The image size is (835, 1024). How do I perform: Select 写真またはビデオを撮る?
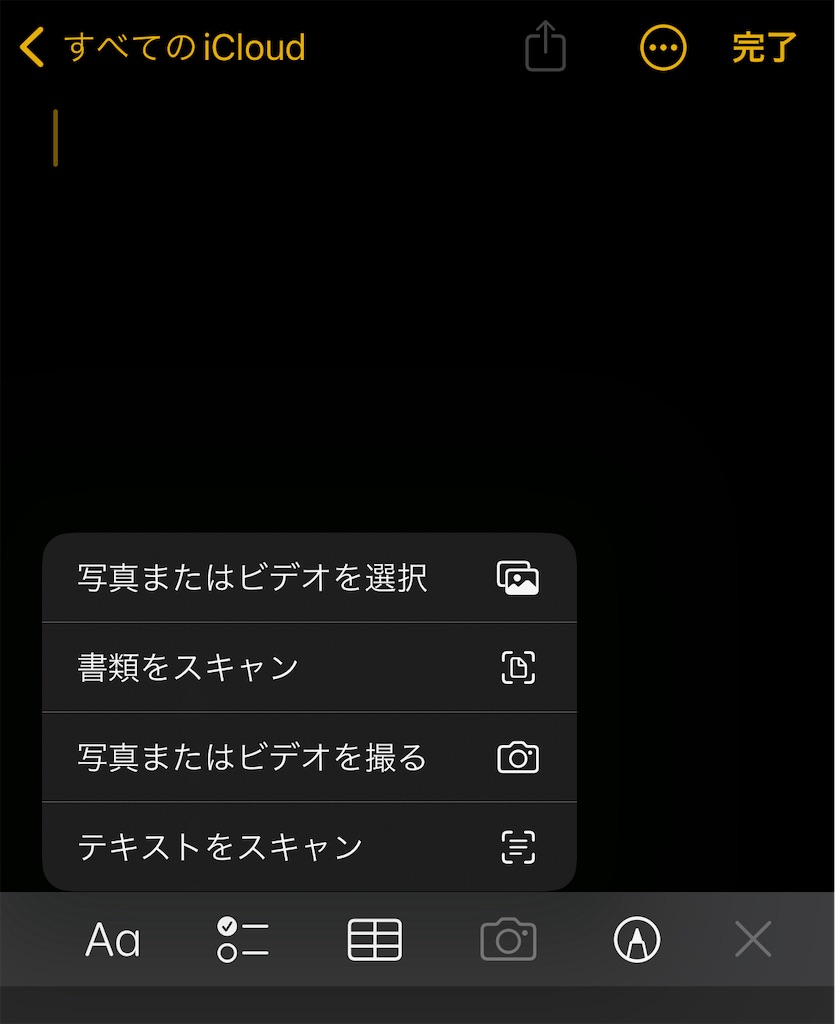click(x=309, y=757)
